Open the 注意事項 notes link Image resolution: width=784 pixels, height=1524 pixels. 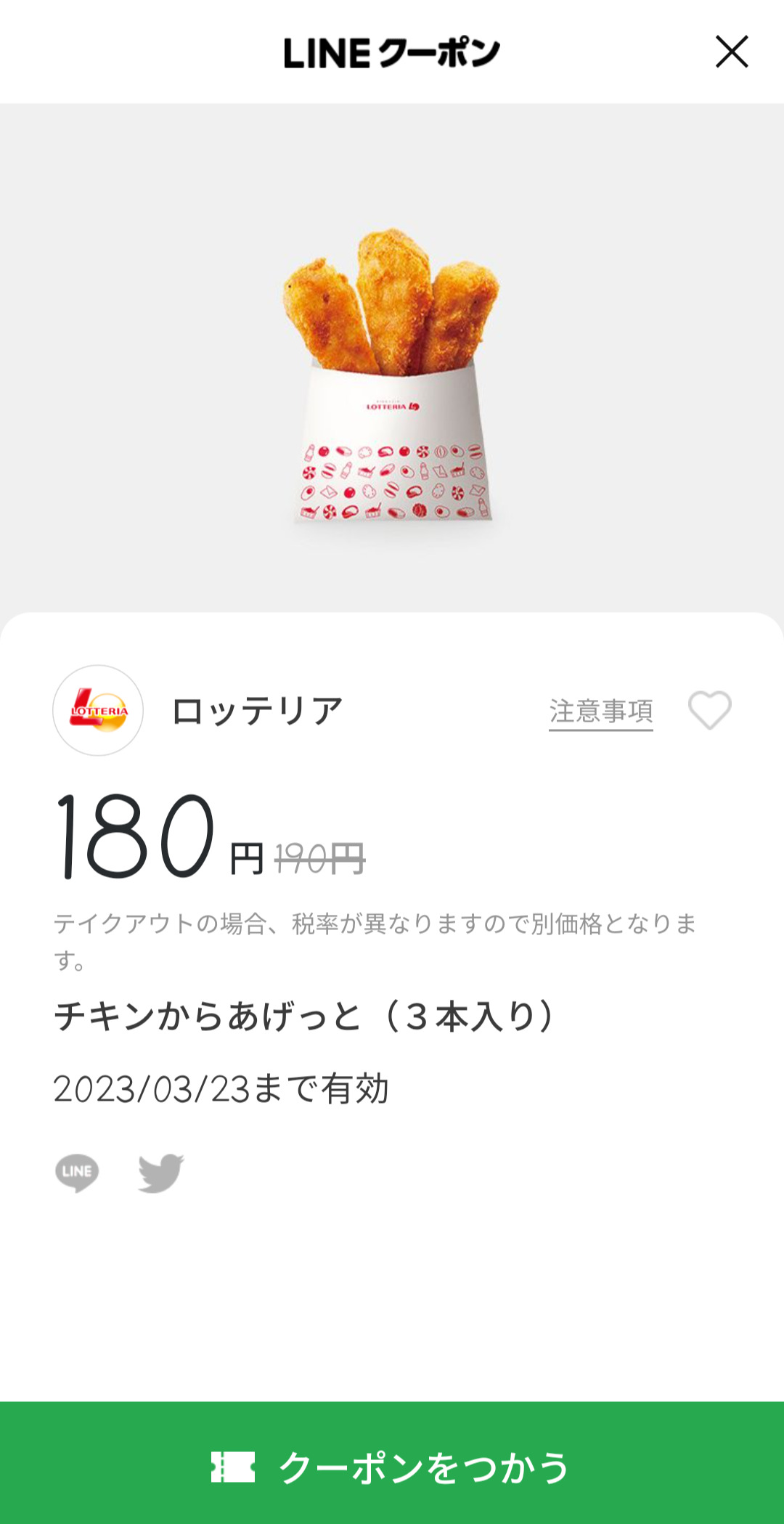[x=600, y=712]
